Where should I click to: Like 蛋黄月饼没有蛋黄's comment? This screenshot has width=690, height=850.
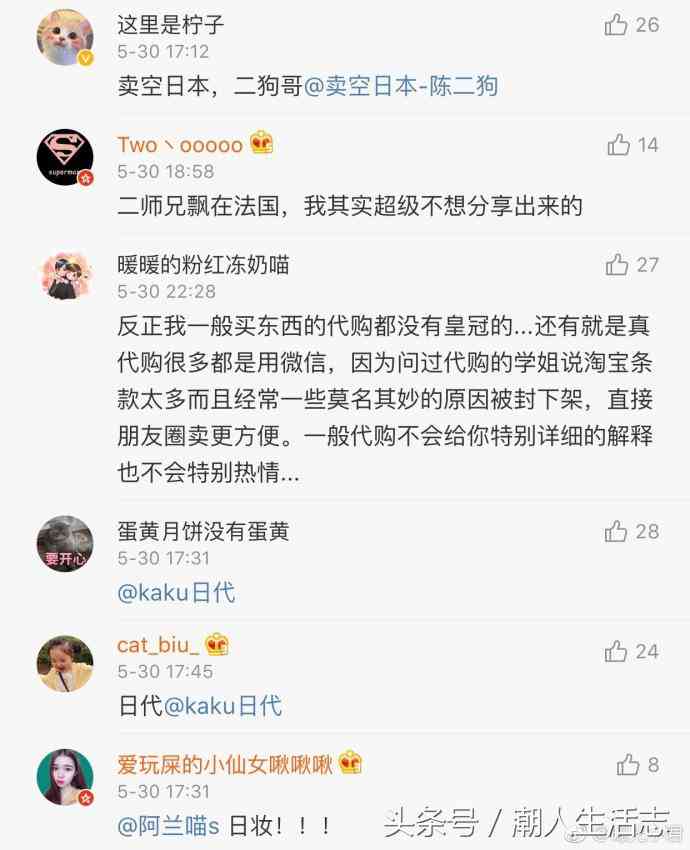(616, 532)
